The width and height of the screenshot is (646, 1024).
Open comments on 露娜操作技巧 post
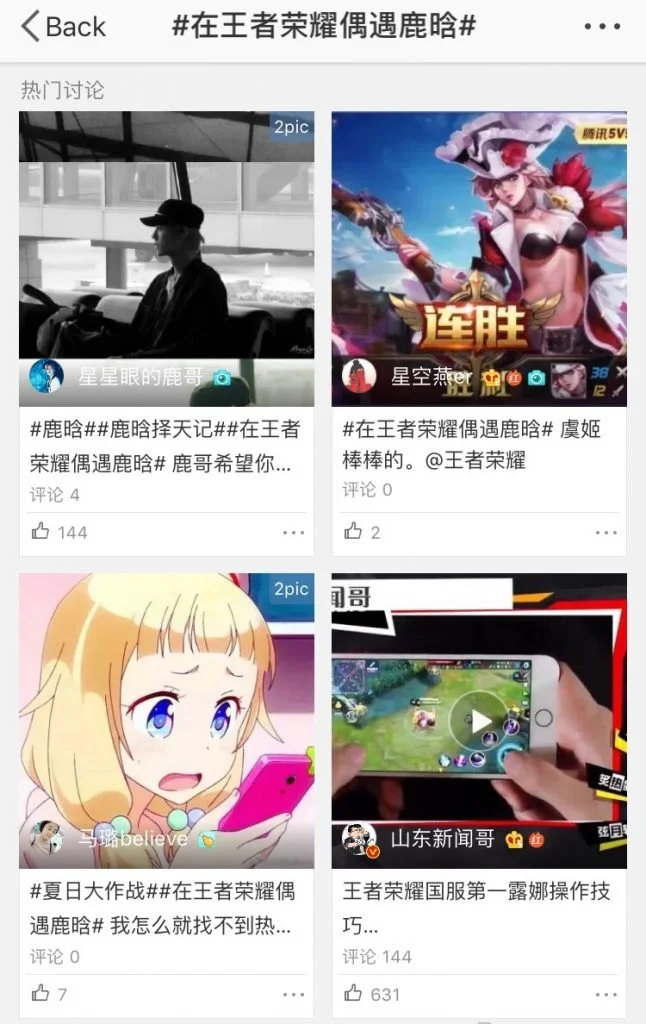(x=376, y=957)
